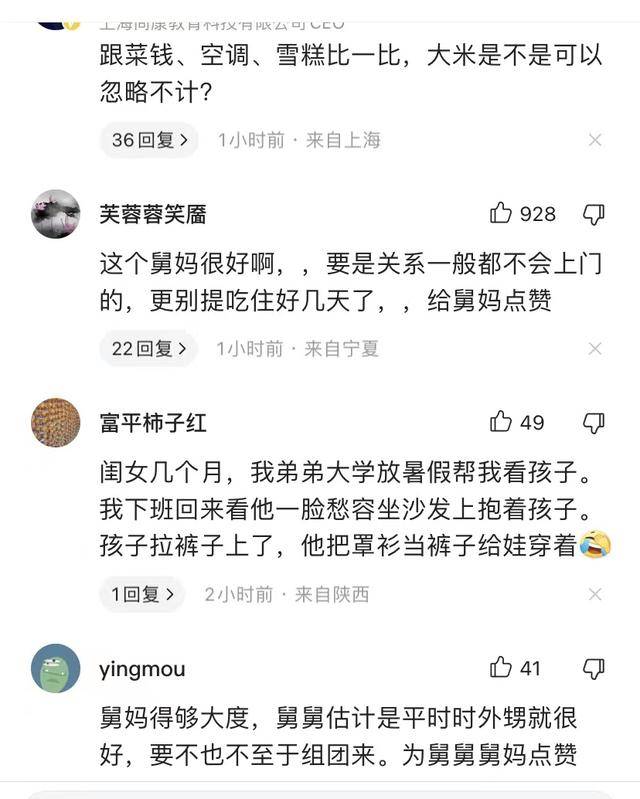The height and width of the screenshot is (799, 640).
Task: Open 富平柿子红's profile avatar
Action: [56, 423]
